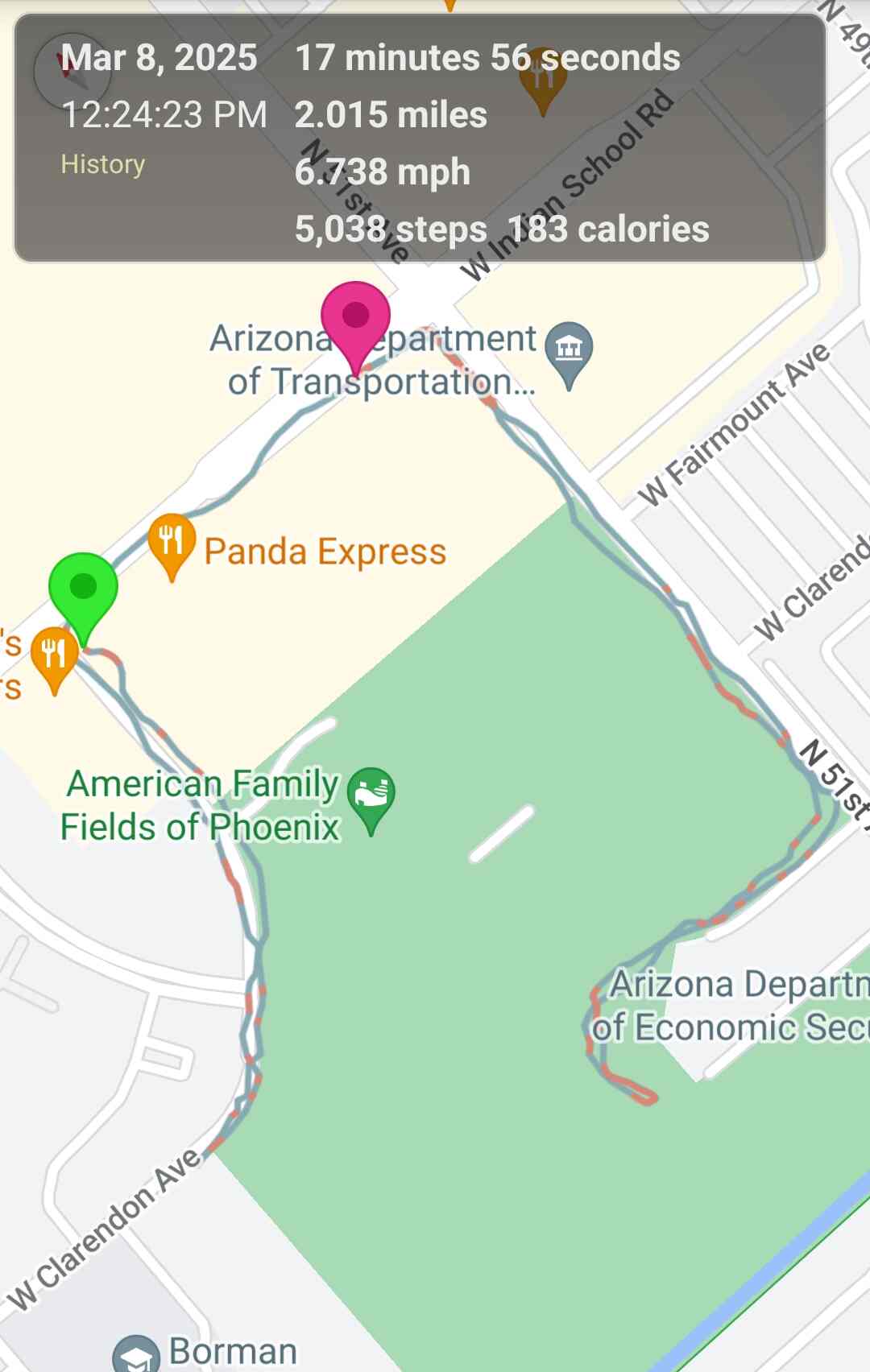Image resolution: width=870 pixels, height=1372 pixels.
Task: Select the Borman school marker
Action: 137,1356
